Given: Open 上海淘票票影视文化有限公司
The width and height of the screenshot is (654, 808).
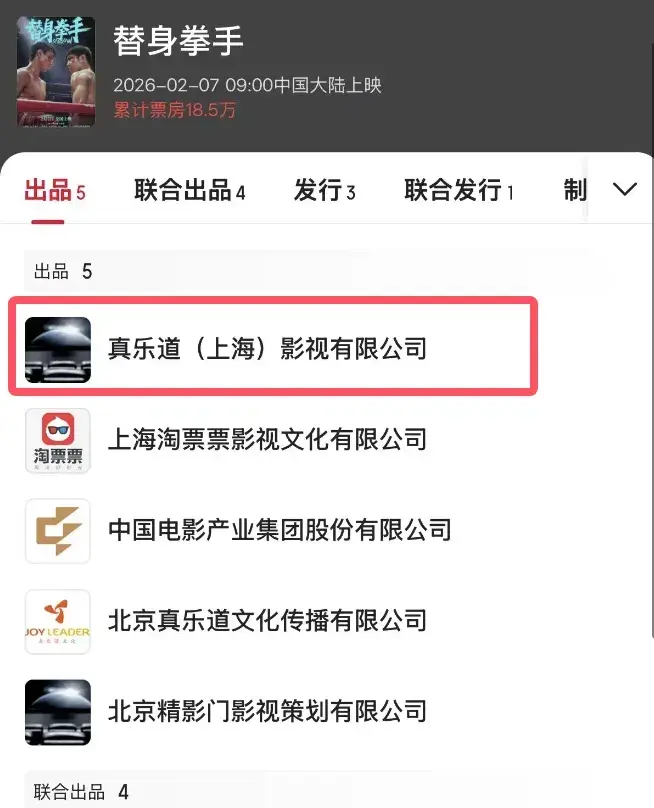Looking at the screenshot, I should [x=267, y=439].
